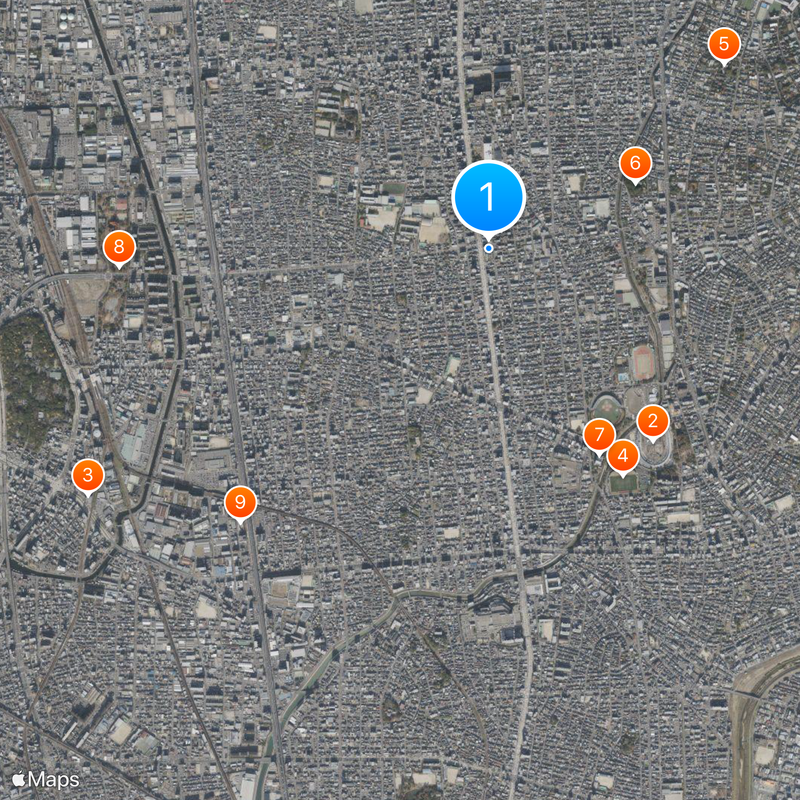Select the blue map pin numbered 1
This screenshot has width=800, height=800.
click(x=488, y=197)
